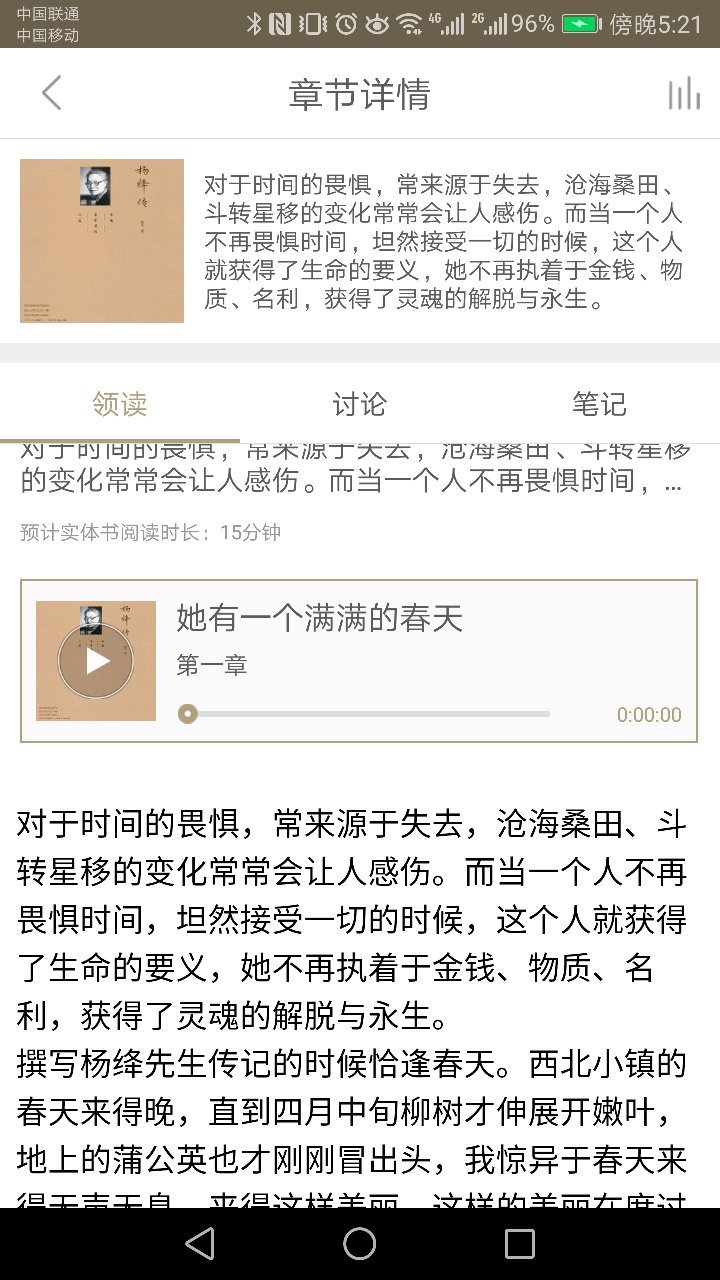Switch to the 笔记 tab
Image resolution: width=720 pixels, height=1280 pixels.
(x=599, y=404)
